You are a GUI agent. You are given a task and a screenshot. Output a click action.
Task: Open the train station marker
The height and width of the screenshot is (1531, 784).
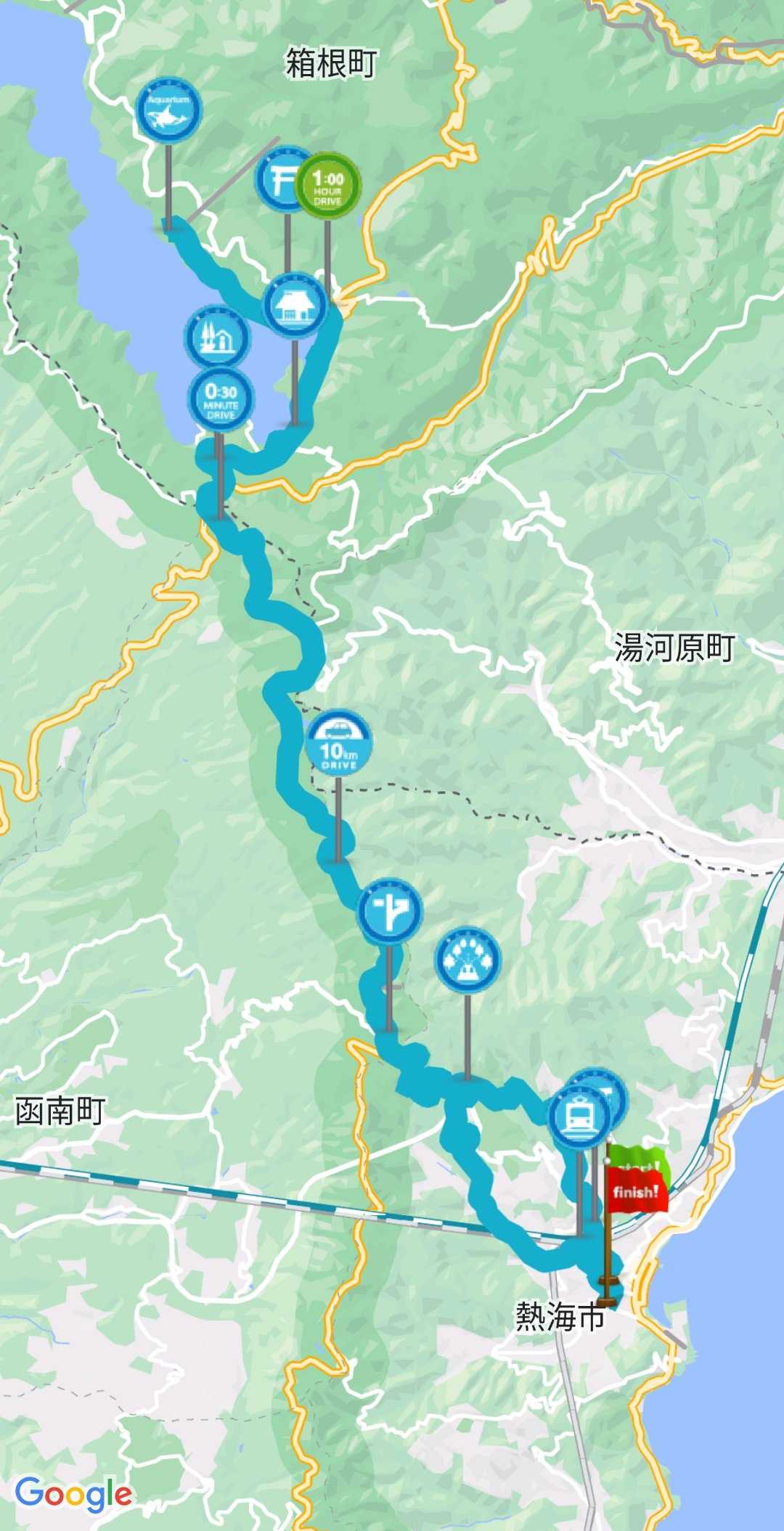click(579, 1117)
